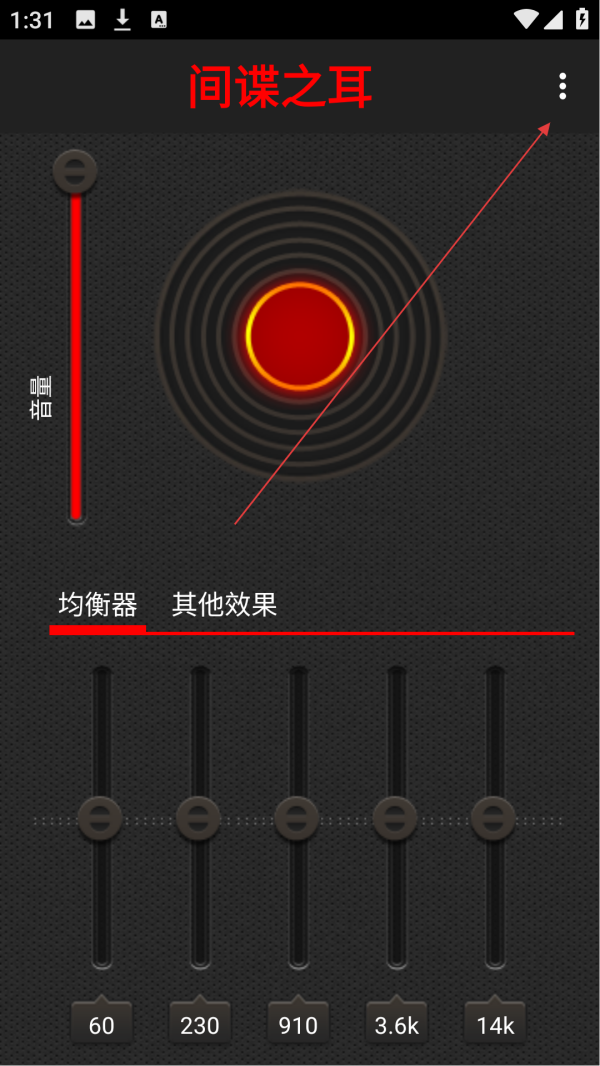Switch to the 其他效果 tab
This screenshot has width=600, height=1066.
click(x=224, y=604)
